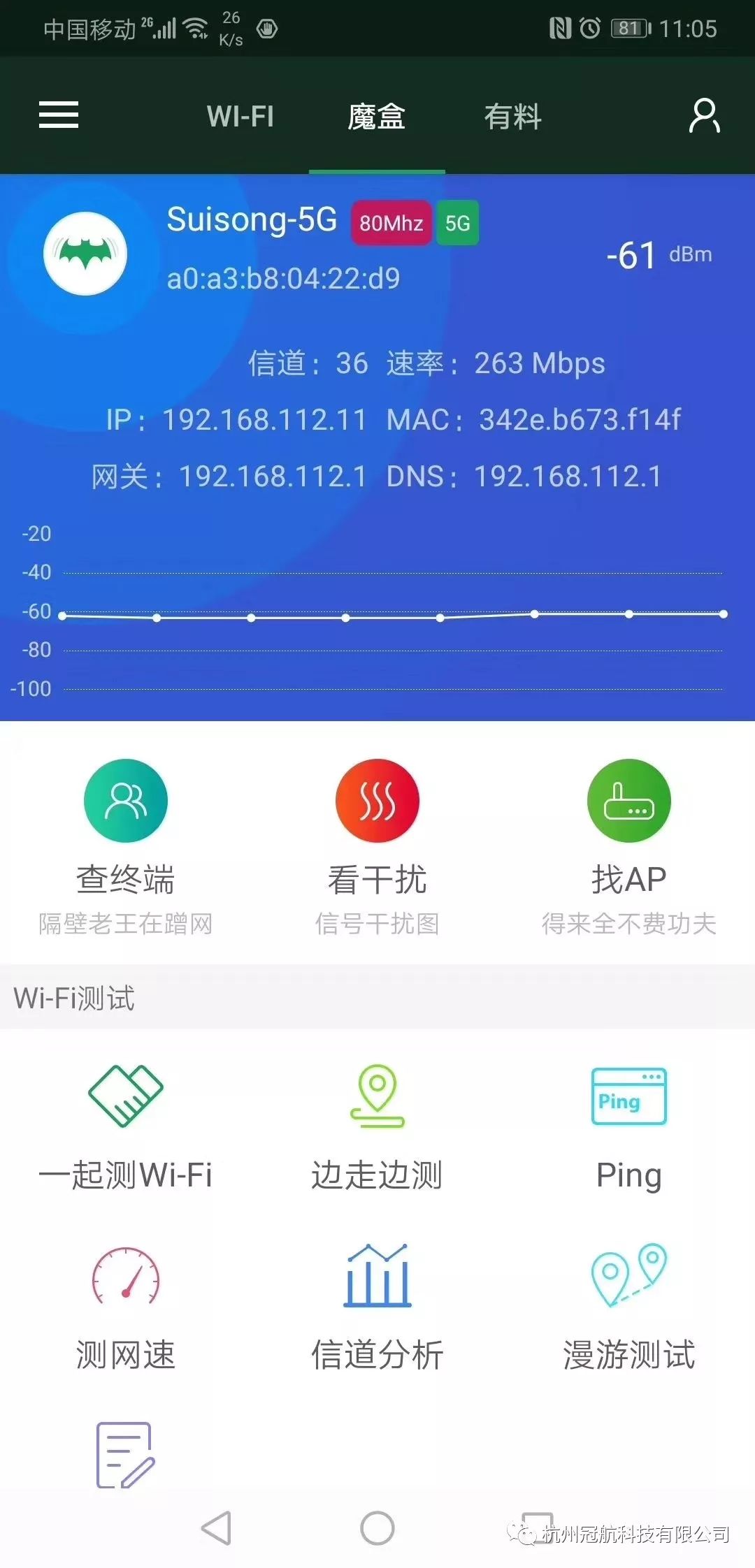Select the 魔盒 tab
Viewport: 755px width, 1568px height.
[x=377, y=116]
